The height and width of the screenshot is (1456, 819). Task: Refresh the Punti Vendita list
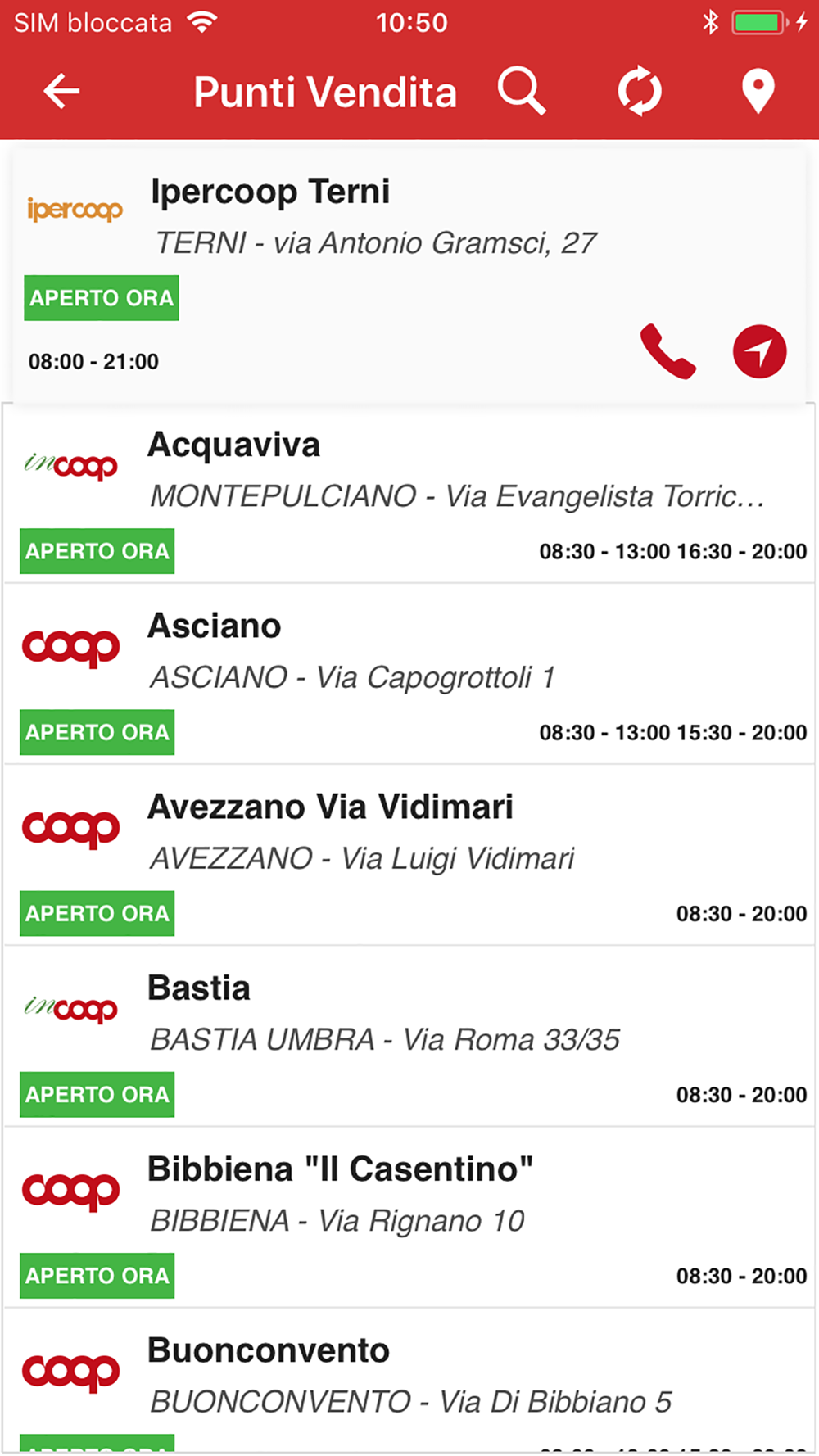640,91
